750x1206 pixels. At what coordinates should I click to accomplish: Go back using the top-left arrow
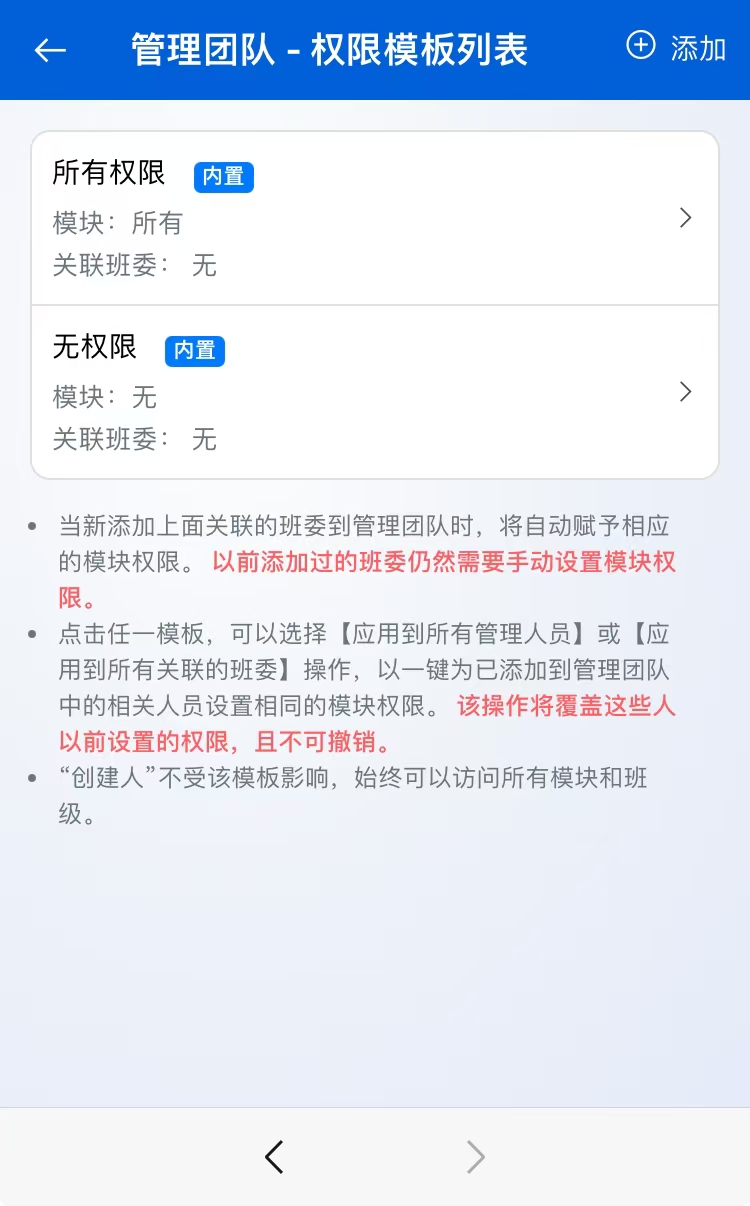coord(50,50)
